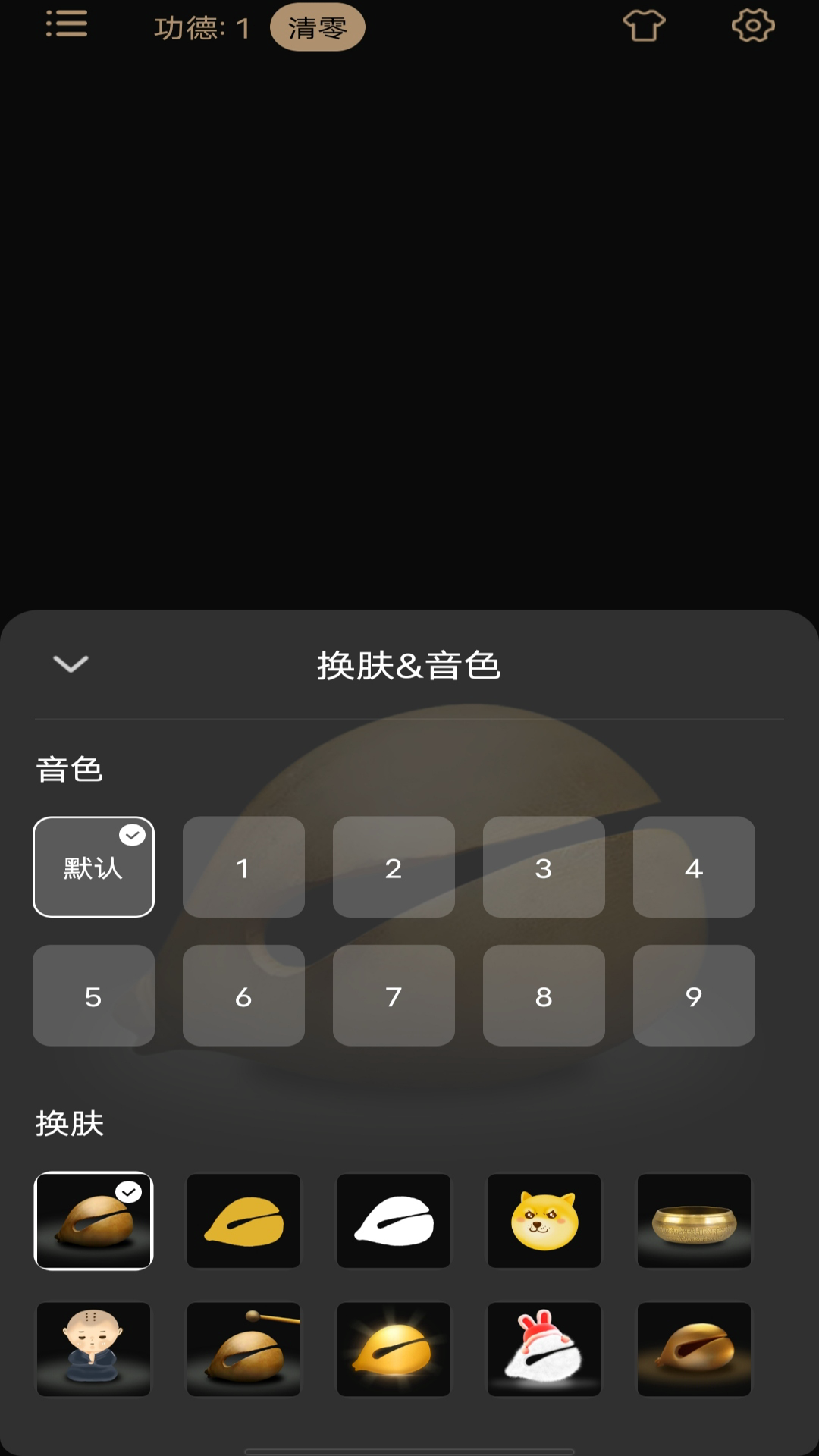Select sound tone 5
The height and width of the screenshot is (1456, 819).
point(93,996)
